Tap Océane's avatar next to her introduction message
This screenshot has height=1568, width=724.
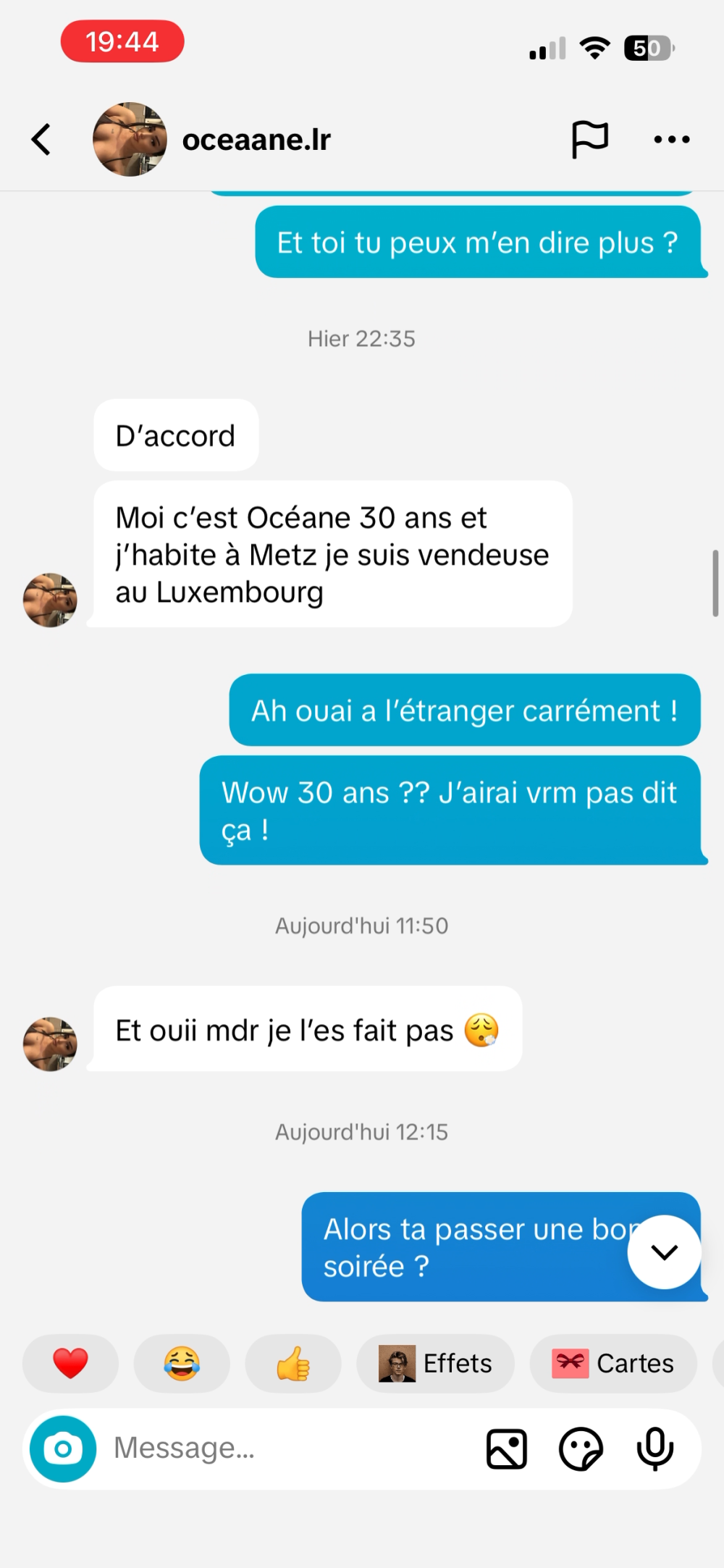[50, 600]
